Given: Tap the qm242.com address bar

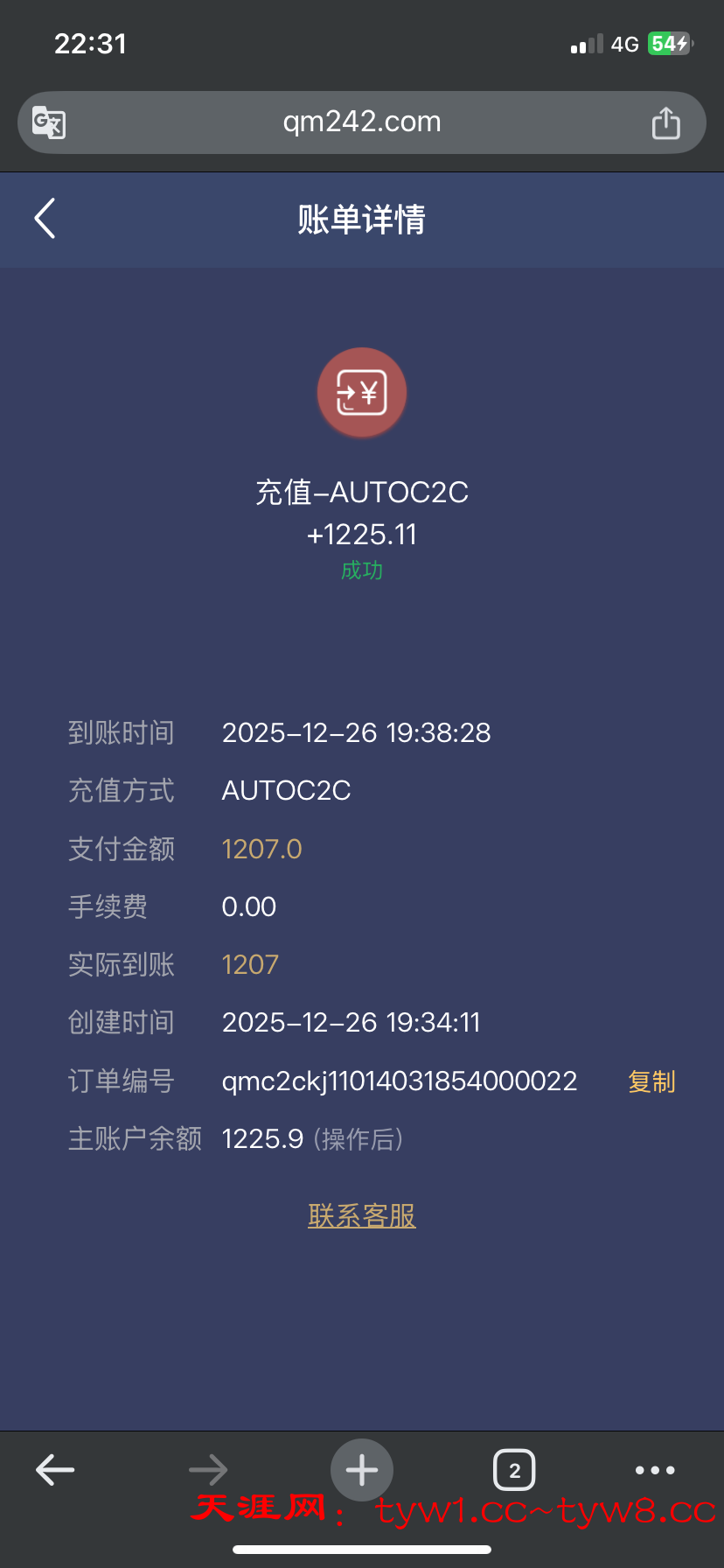Looking at the screenshot, I should pyautogui.click(x=362, y=122).
